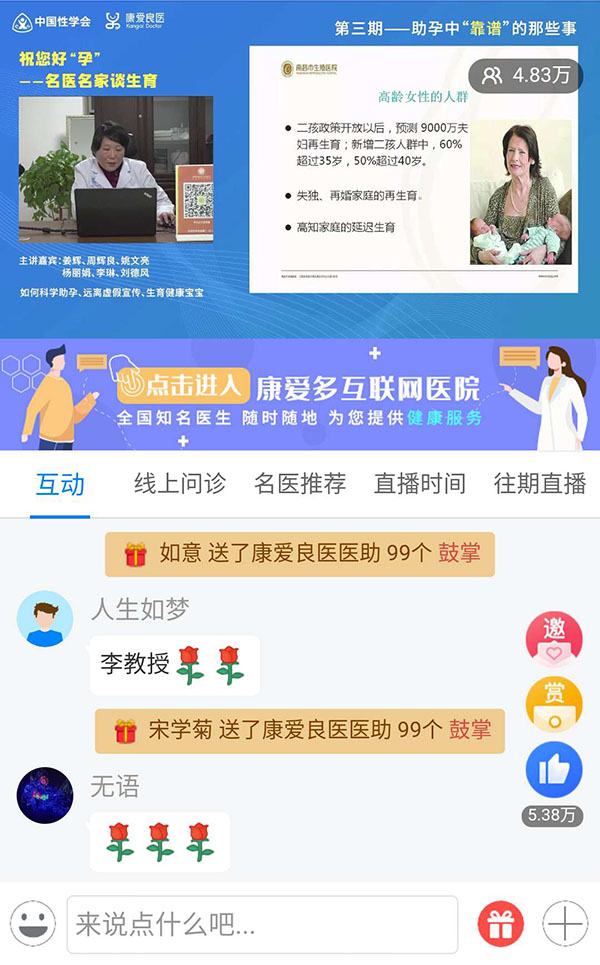Select the 直播时间 tab
Screen dimensions: 600x965
pos(419,485)
